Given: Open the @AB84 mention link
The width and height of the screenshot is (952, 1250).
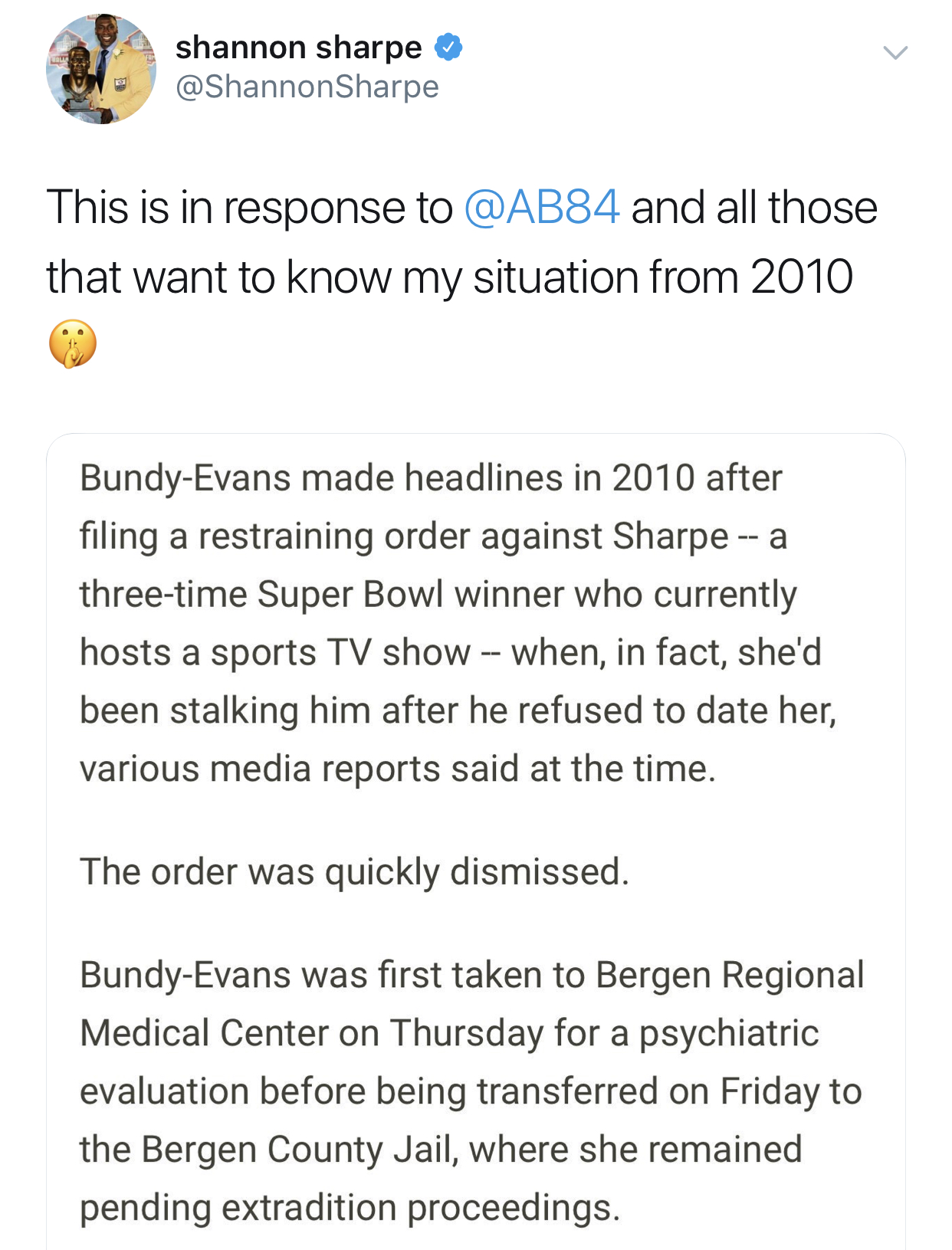Looking at the screenshot, I should (x=542, y=208).
